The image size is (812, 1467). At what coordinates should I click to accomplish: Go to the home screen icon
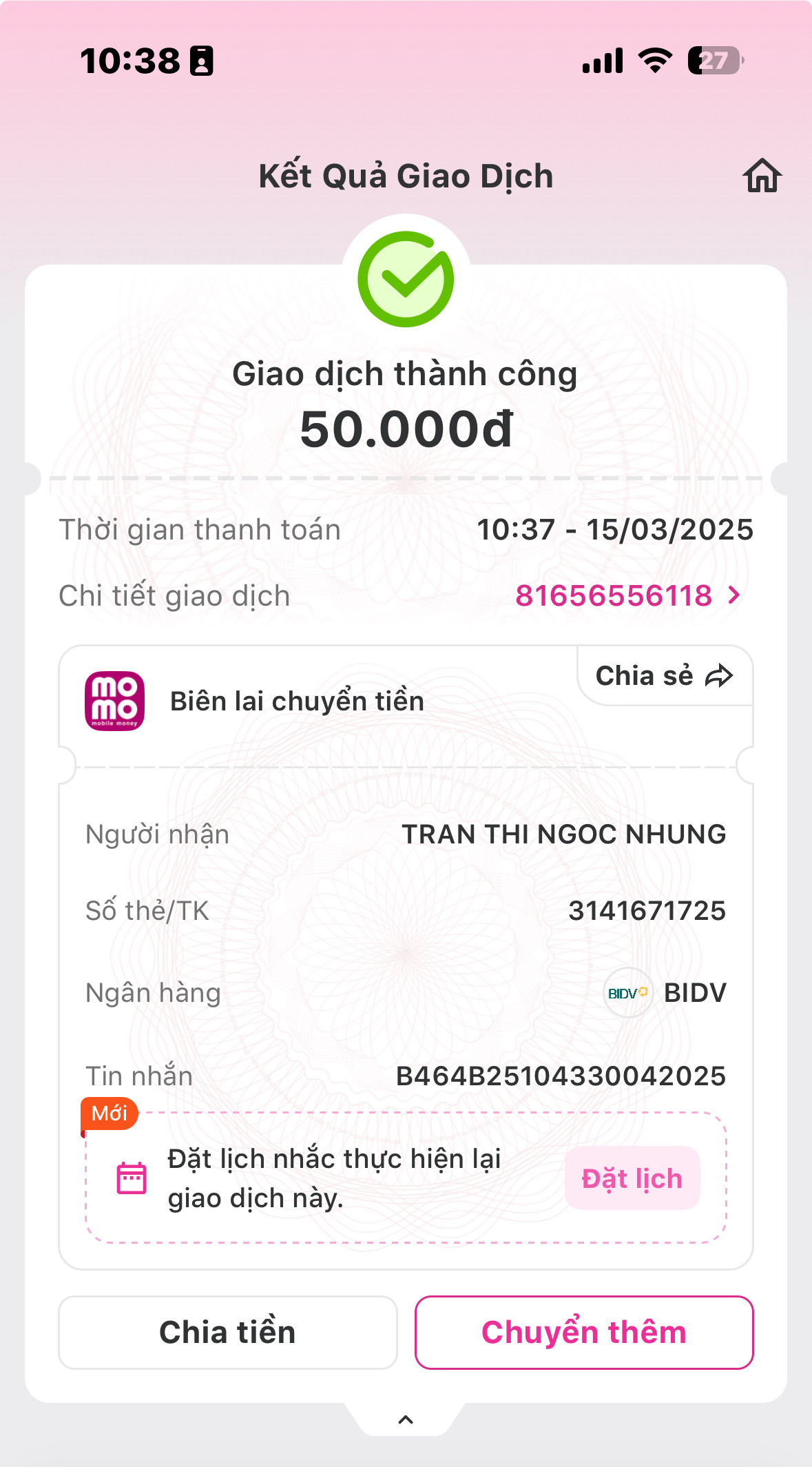[x=762, y=176]
